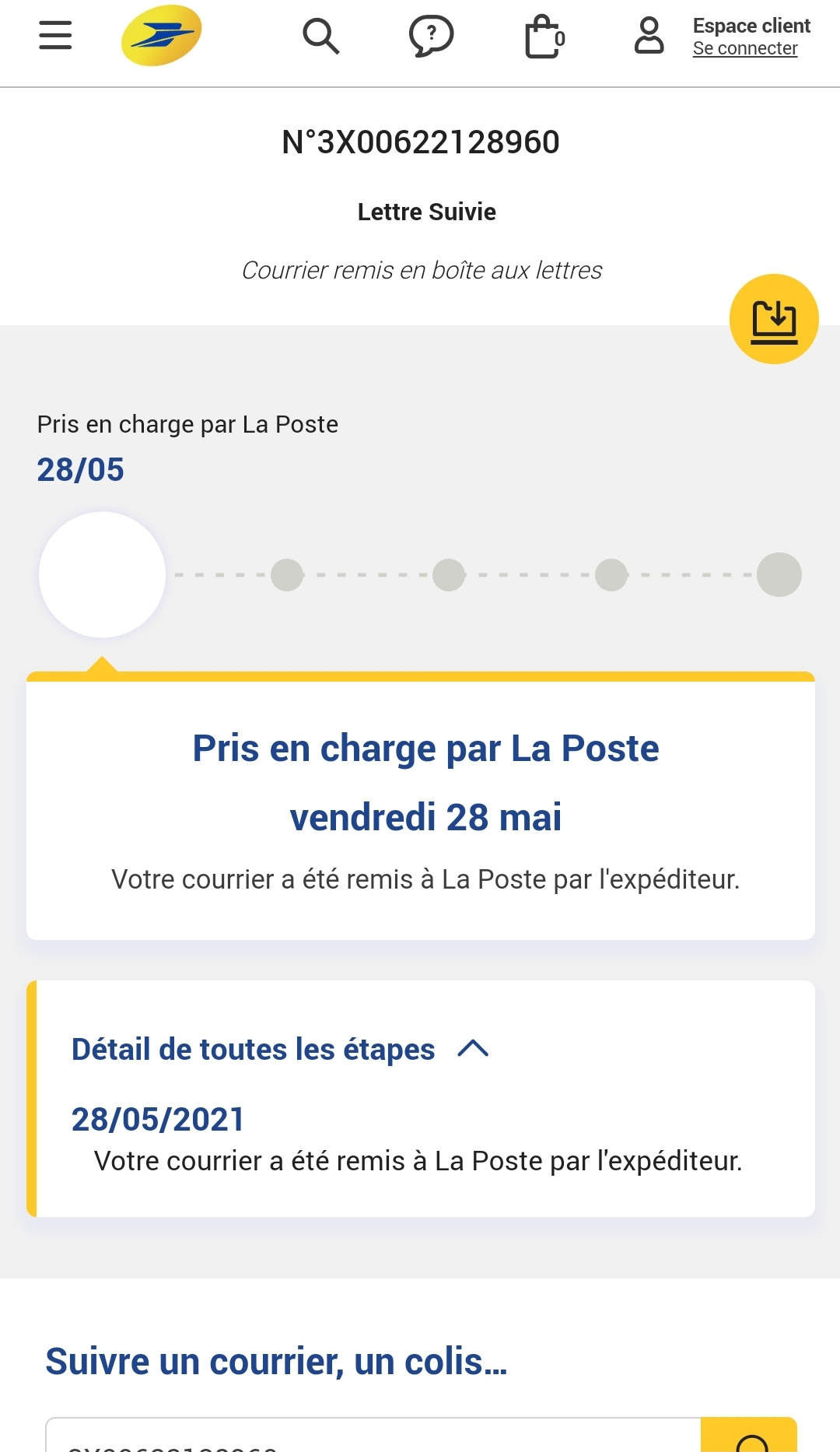Tap the La Poste logo
The width and height of the screenshot is (840, 1452).
(x=162, y=35)
